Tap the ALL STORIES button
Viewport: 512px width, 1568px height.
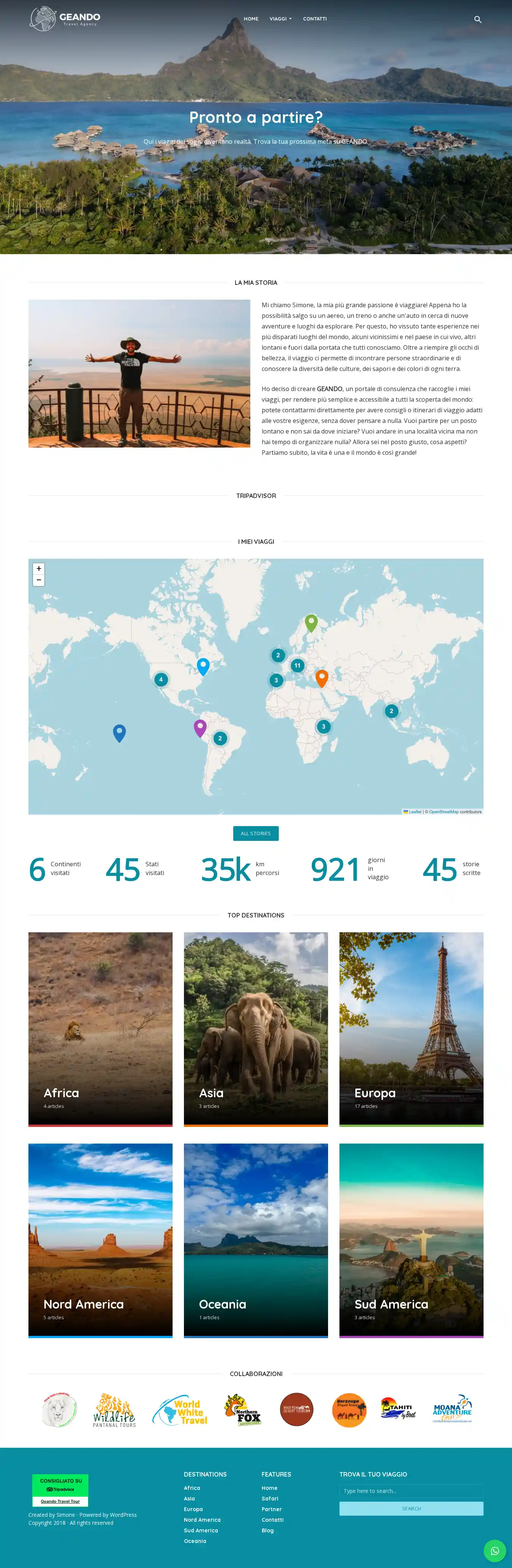(x=256, y=833)
